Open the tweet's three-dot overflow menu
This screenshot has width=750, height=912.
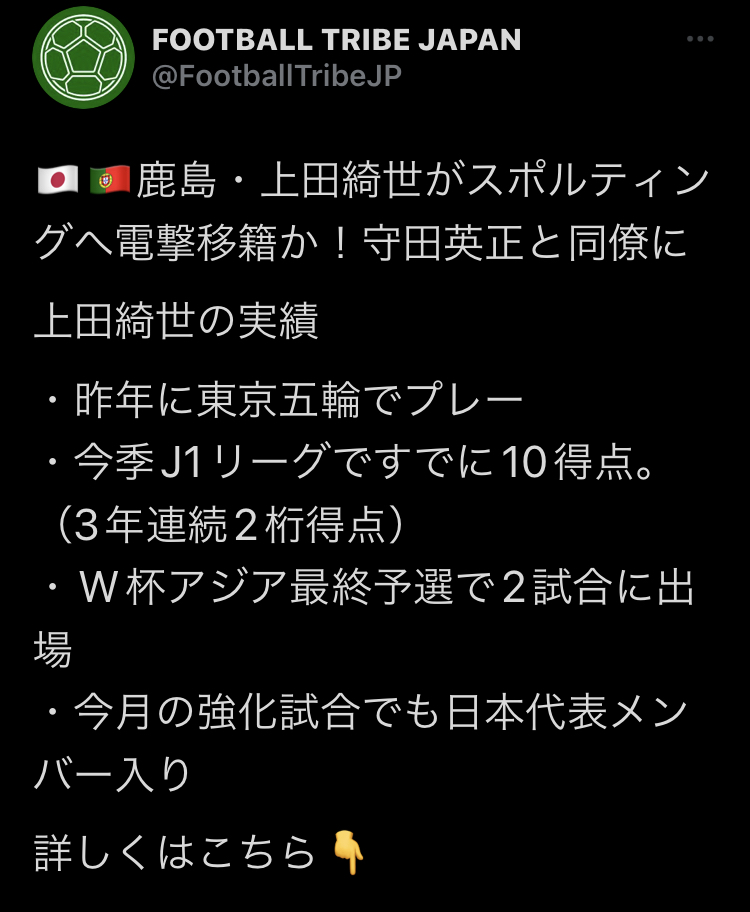(x=700, y=39)
